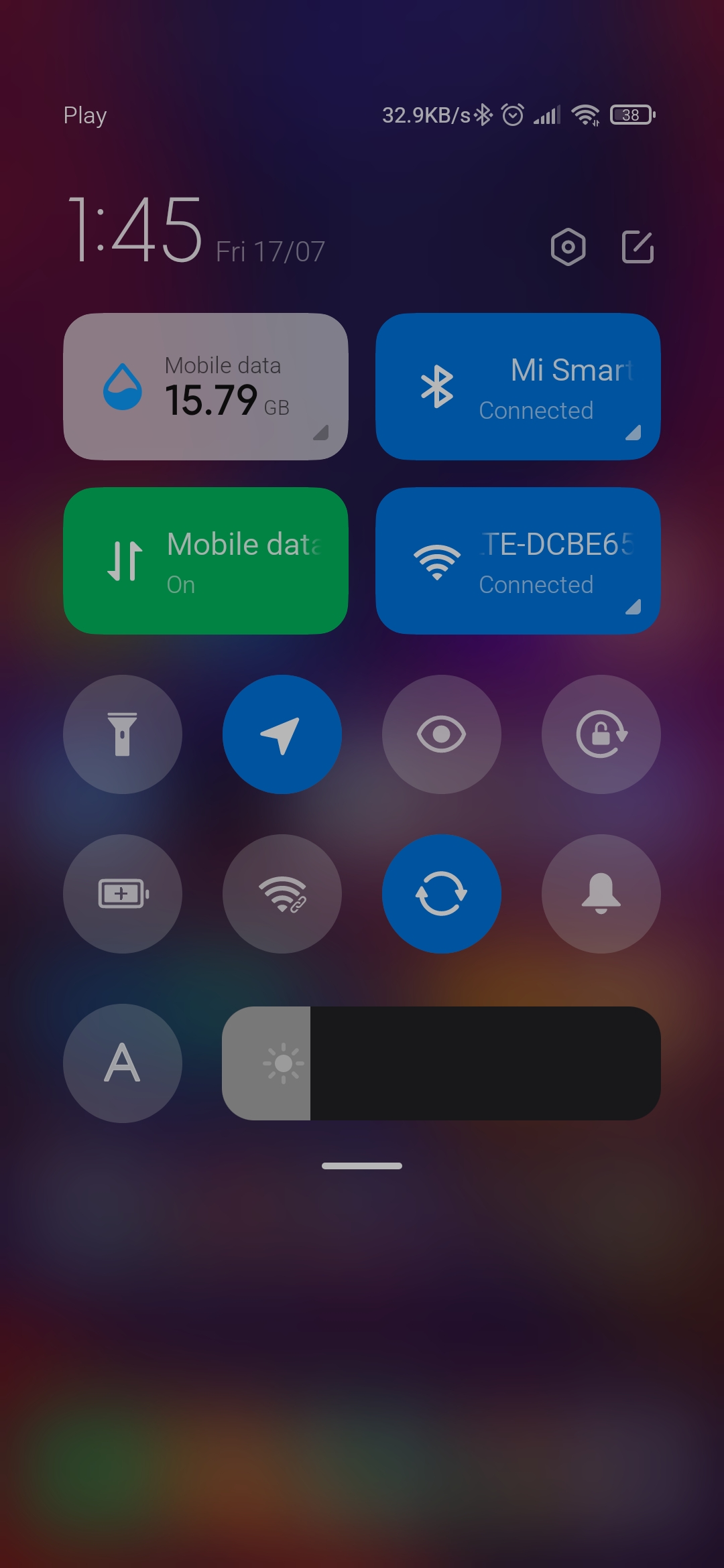Edit the control center tiles
The image size is (724, 1568).
point(638,247)
